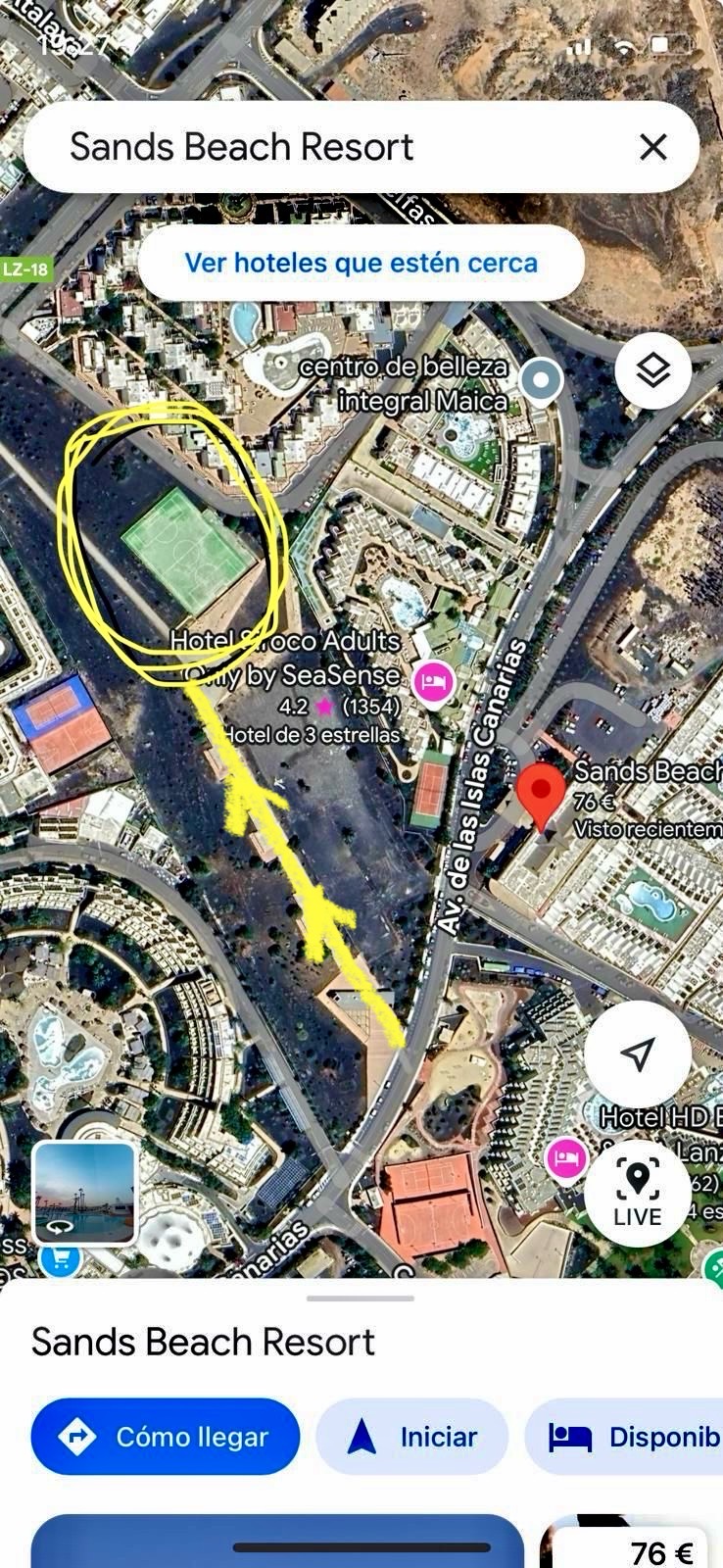
Task: Open the Street View thumbnail
Action: pyautogui.click(x=84, y=1193)
